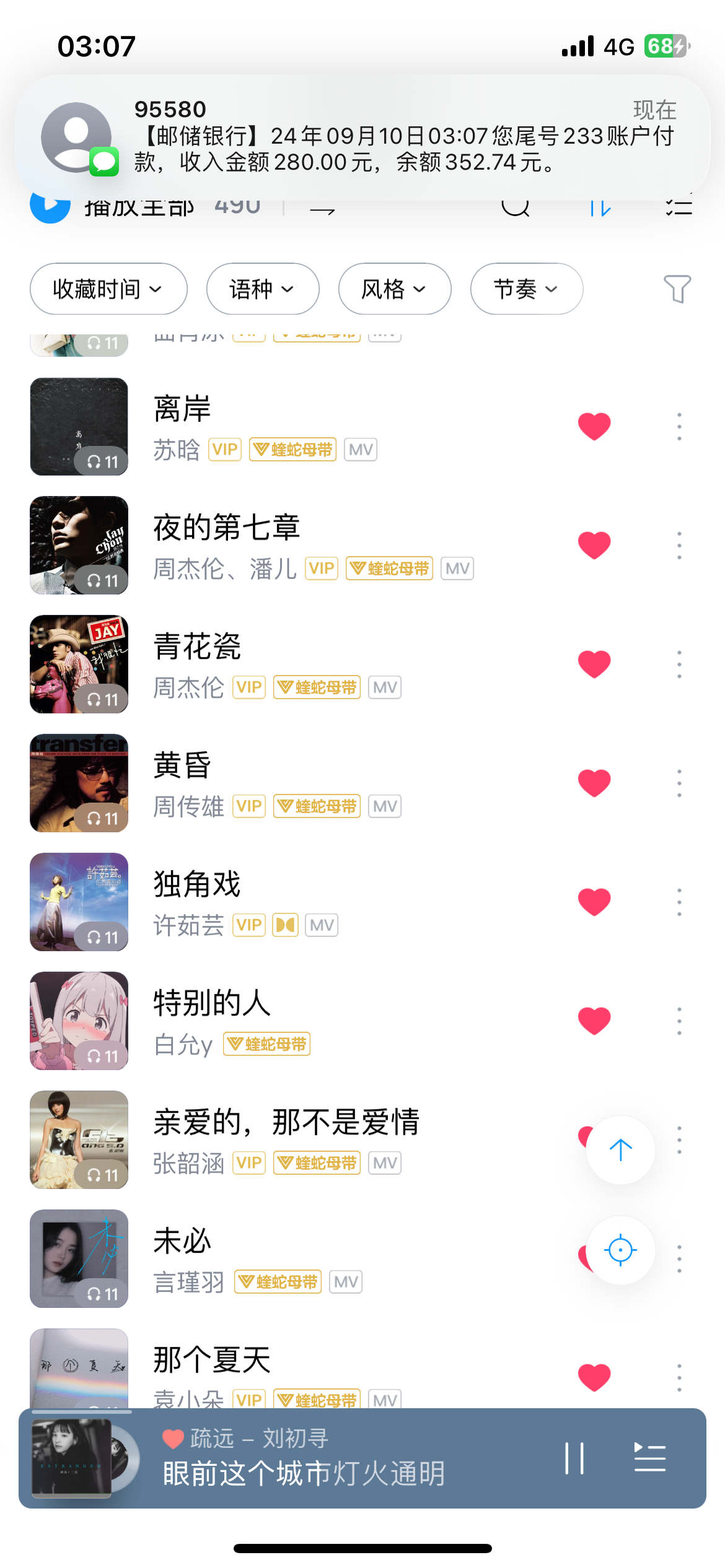The width and height of the screenshot is (725, 1568).
Task: Expand the 节奏 tempo filter
Action: [x=526, y=289]
